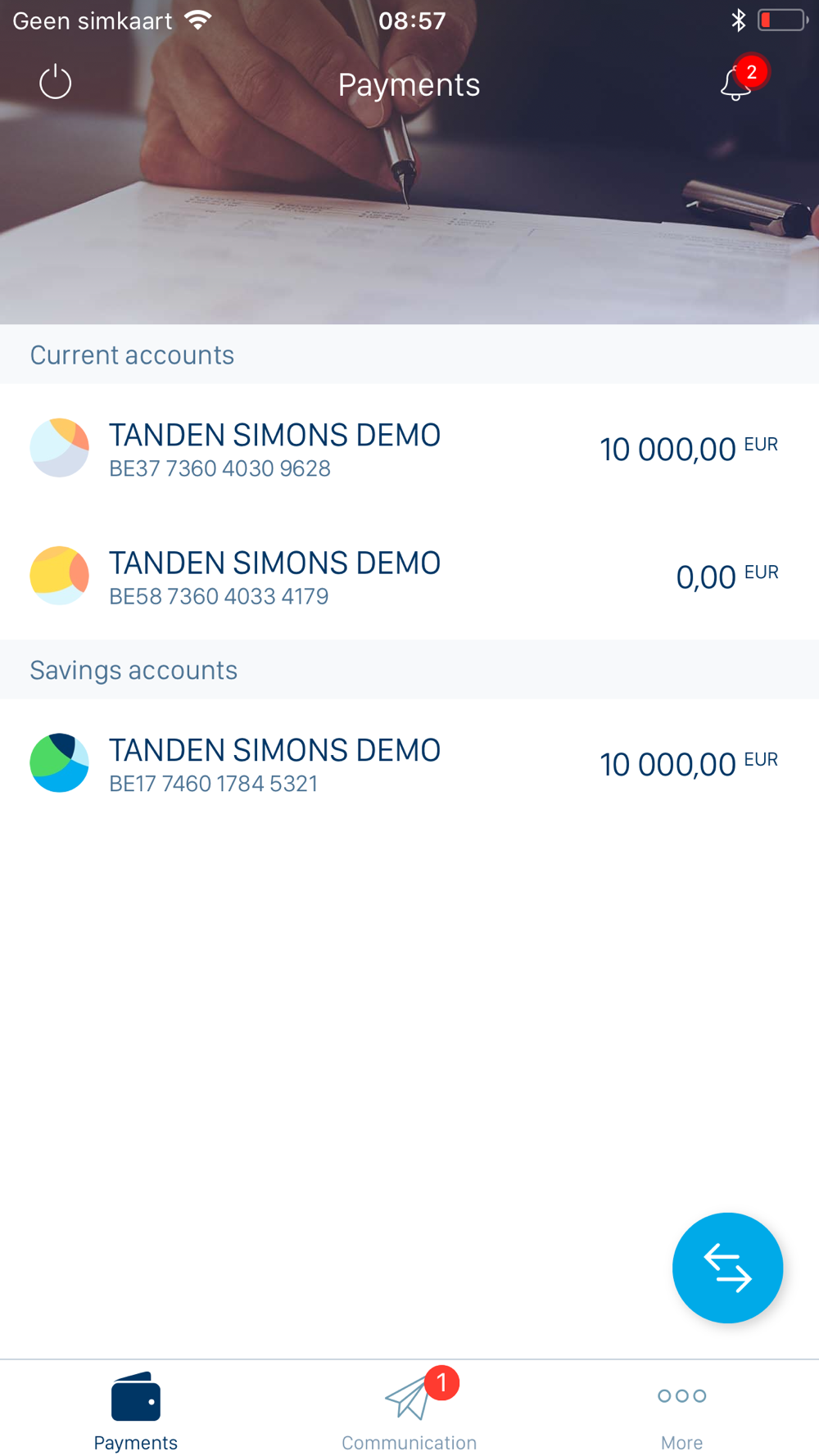Viewport: 819px width, 1456px height.
Task: Start a new transfer with arrows button
Action: coord(727,1268)
